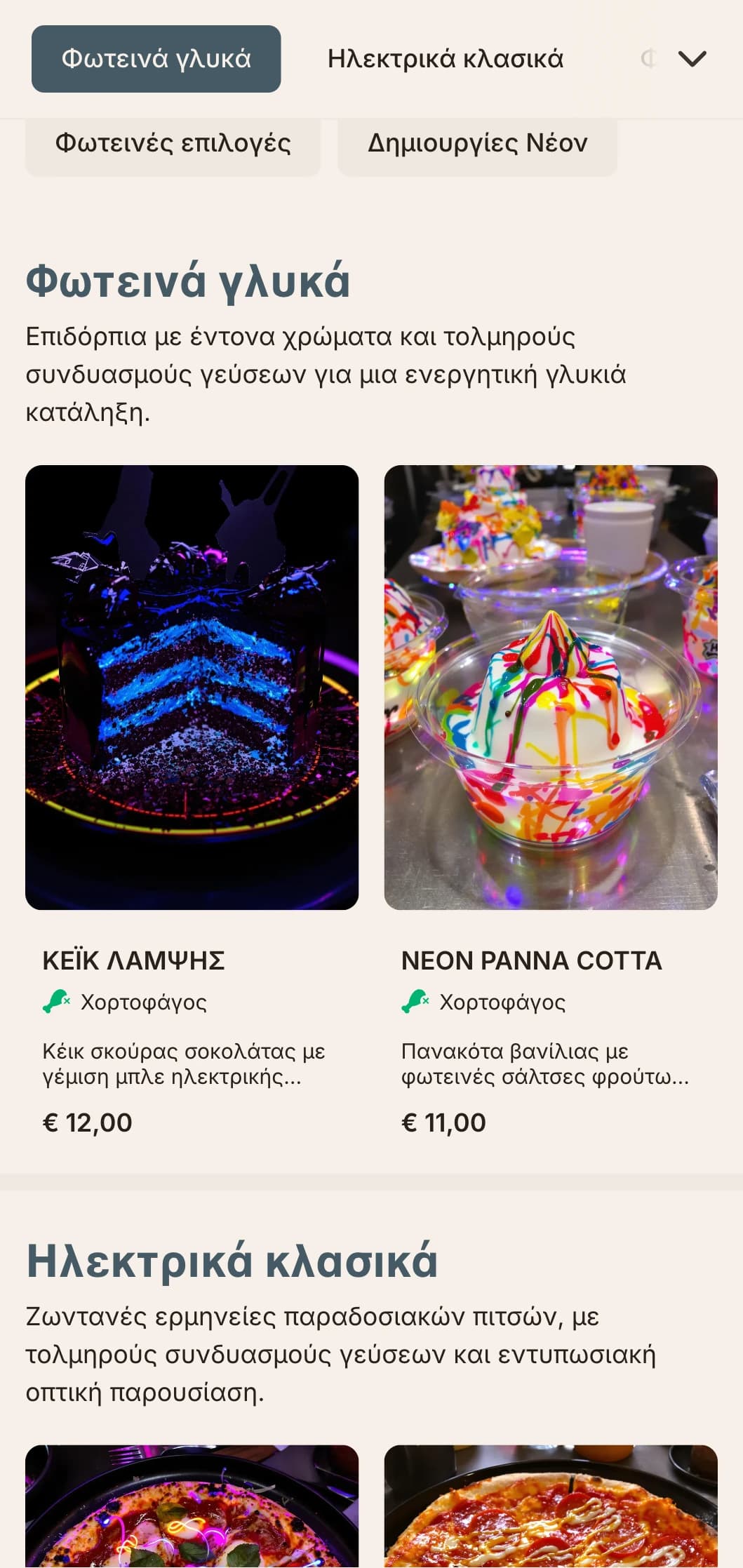
Task: Tap the Φωτεινές επιλογές chip
Action: coord(173,144)
